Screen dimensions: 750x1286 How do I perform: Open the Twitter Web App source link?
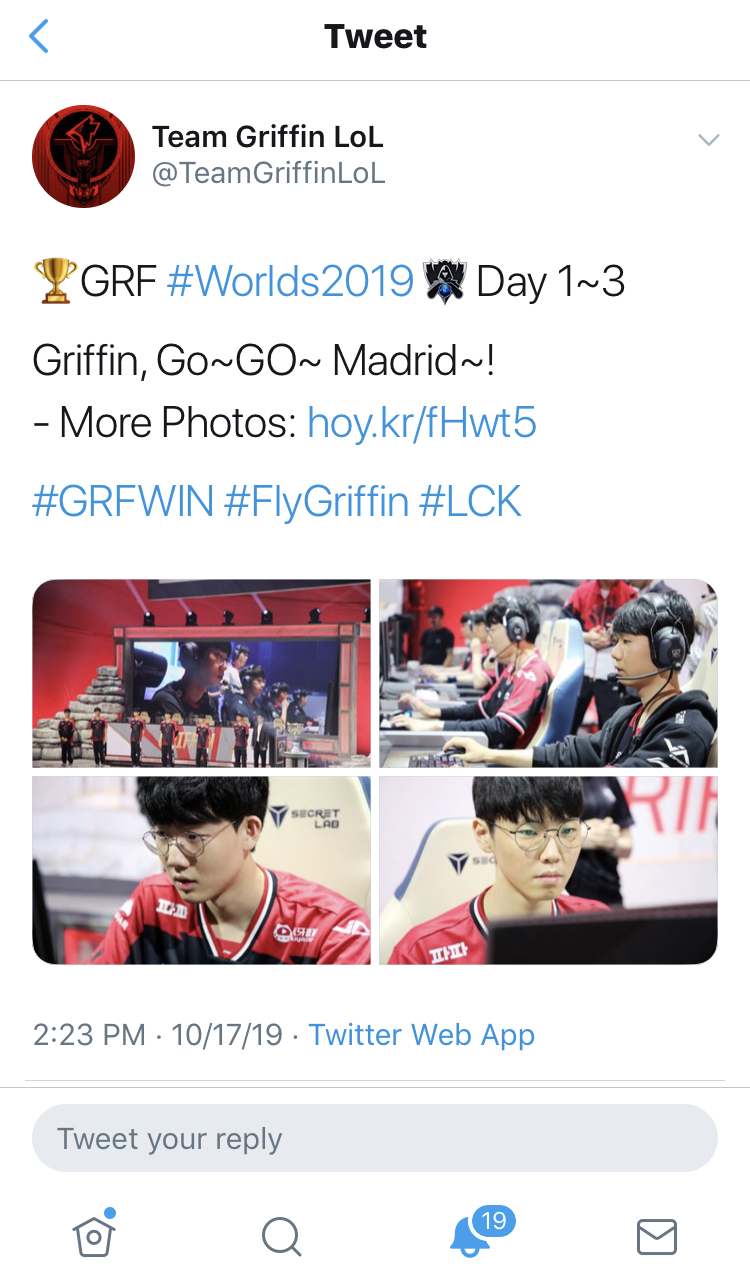click(421, 1035)
